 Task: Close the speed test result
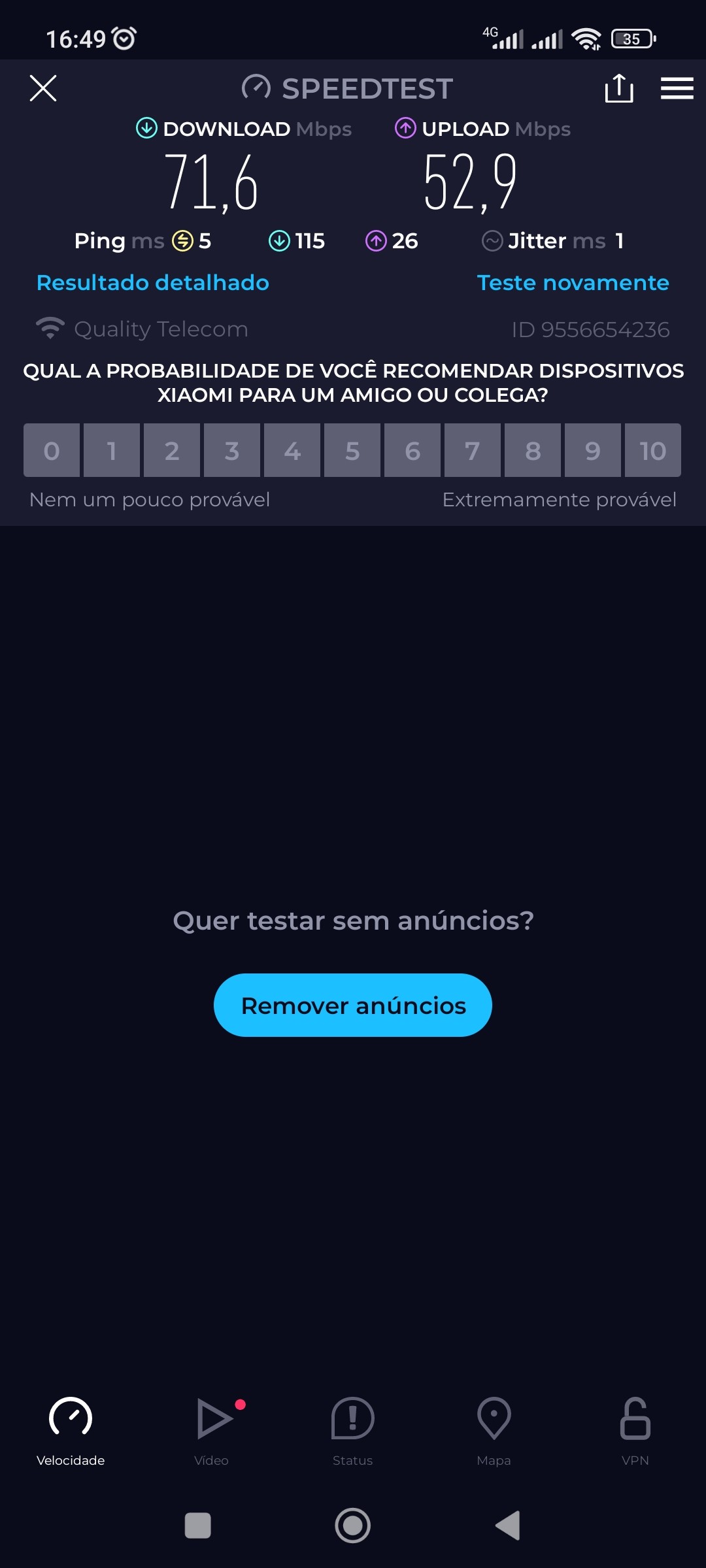point(43,88)
